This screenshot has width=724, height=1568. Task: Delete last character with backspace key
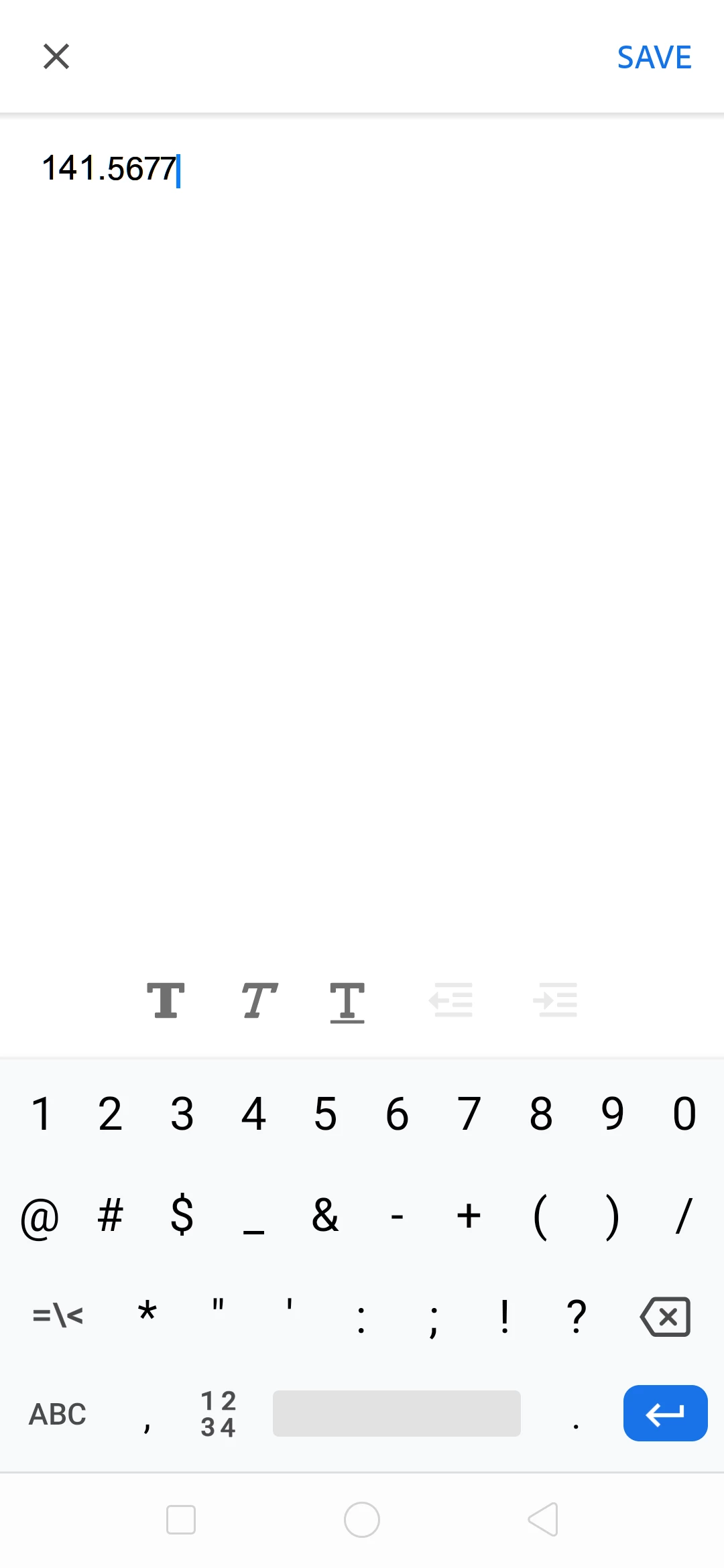pos(665,1317)
